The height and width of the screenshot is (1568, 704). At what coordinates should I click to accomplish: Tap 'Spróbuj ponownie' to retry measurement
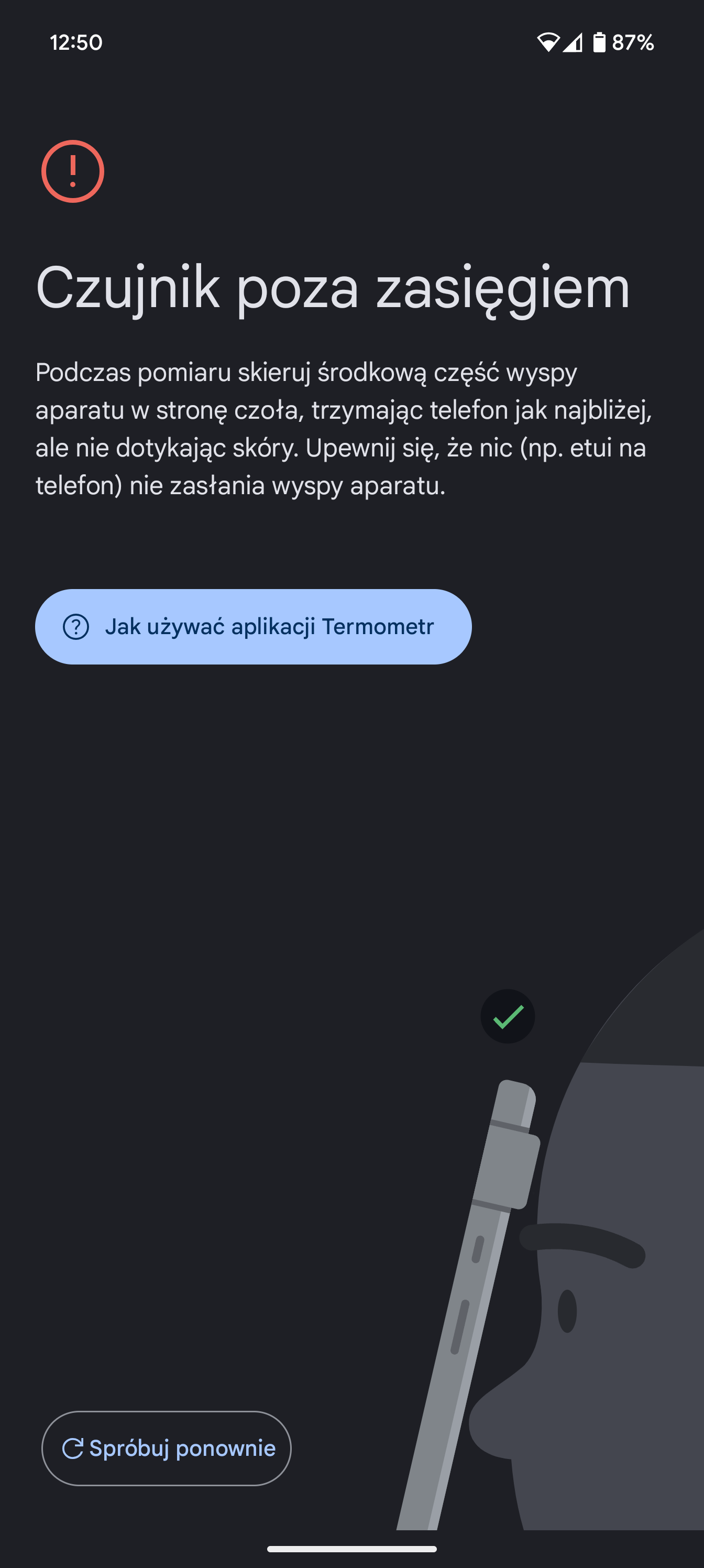(166, 1448)
